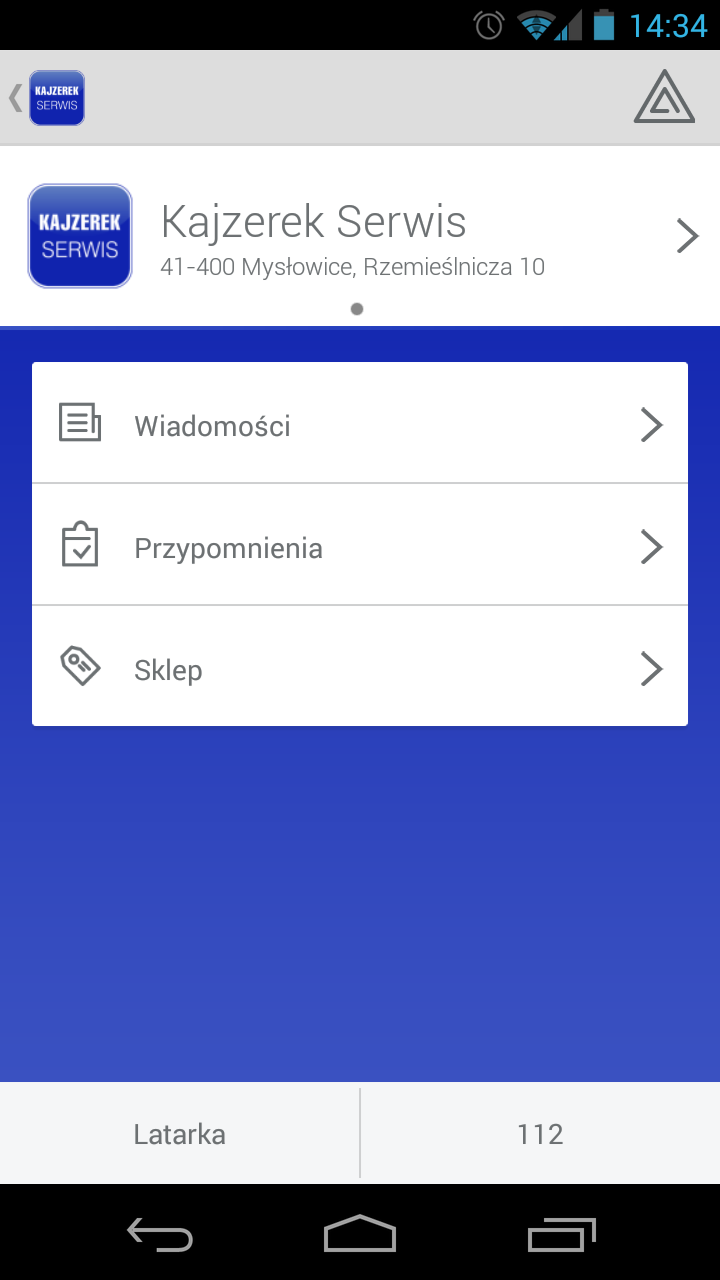
Task: Open Wiadomości
Action: [x=360, y=425]
